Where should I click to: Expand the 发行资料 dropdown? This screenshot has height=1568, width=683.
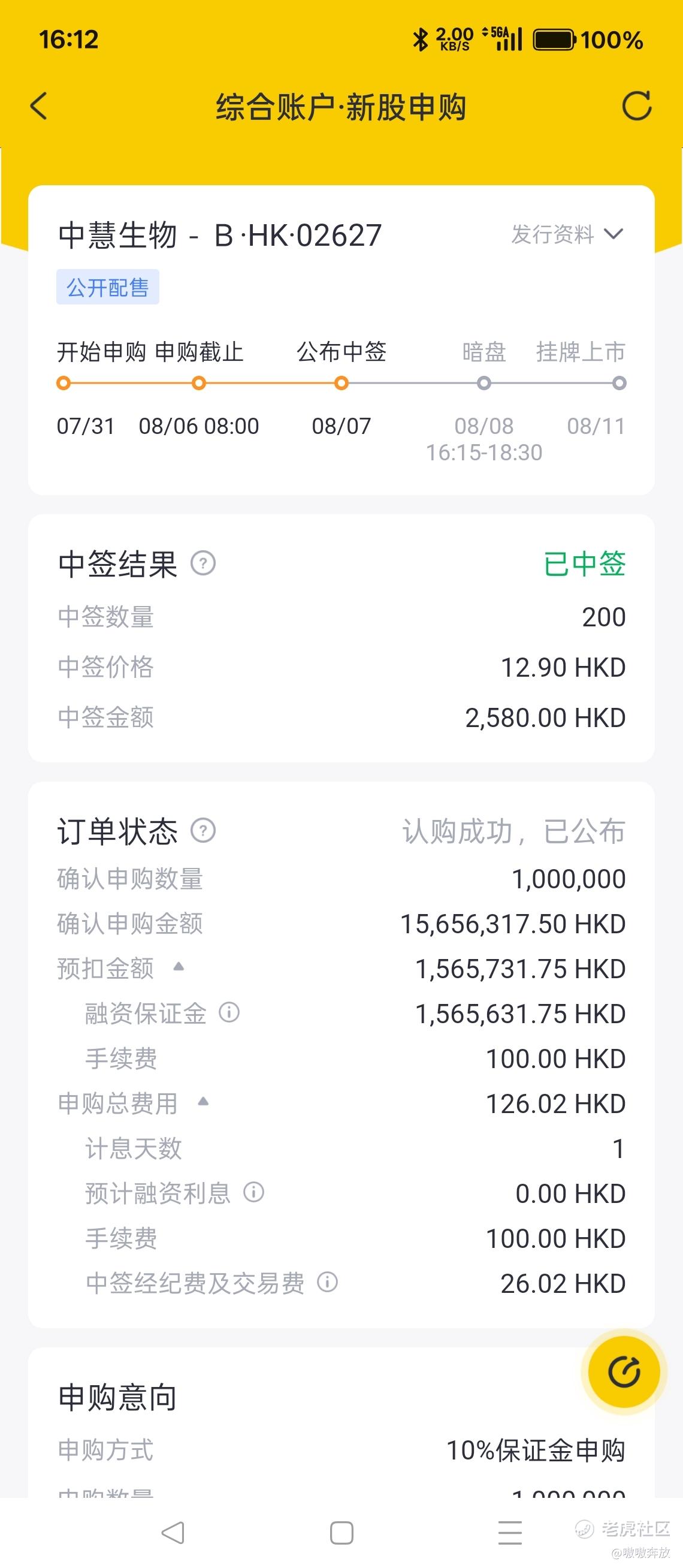[568, 234]
